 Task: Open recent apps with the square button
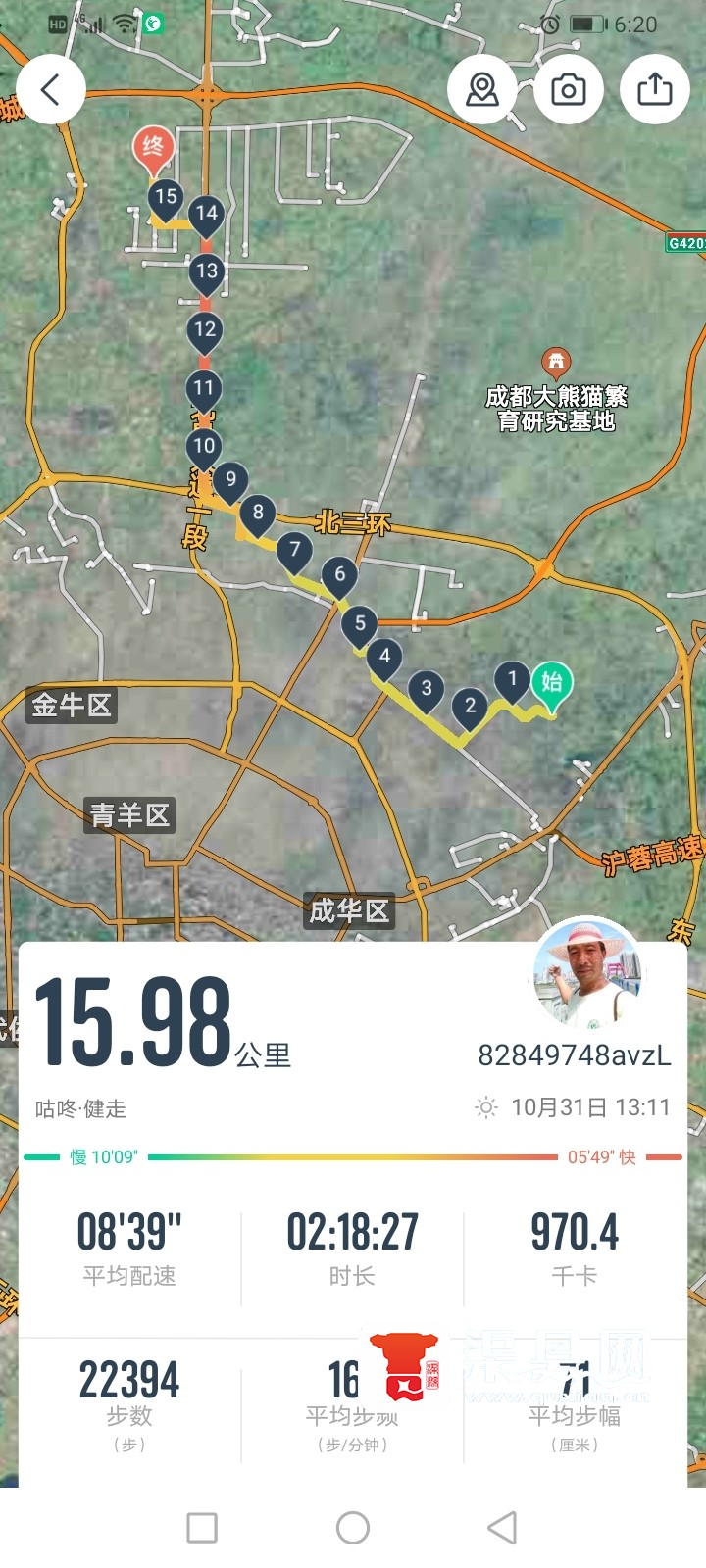click(x=202, y=1527)
